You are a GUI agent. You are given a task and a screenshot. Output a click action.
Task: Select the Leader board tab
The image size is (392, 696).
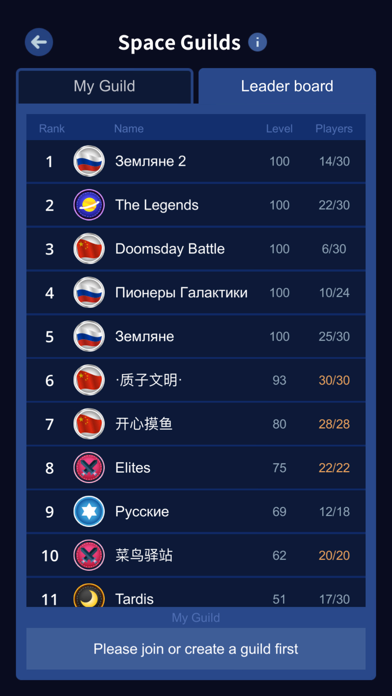[x=287, y=86]
